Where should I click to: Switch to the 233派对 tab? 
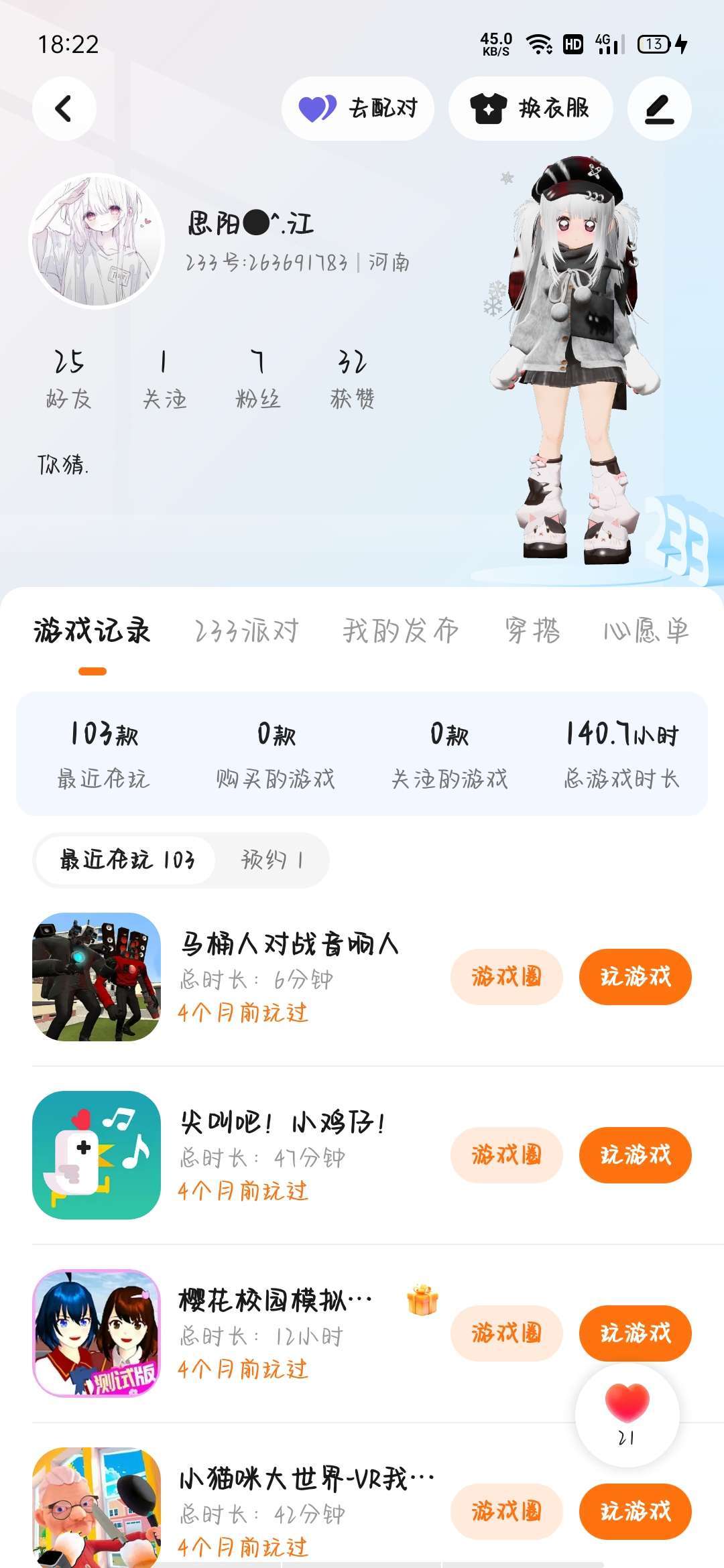coord(247,631)
